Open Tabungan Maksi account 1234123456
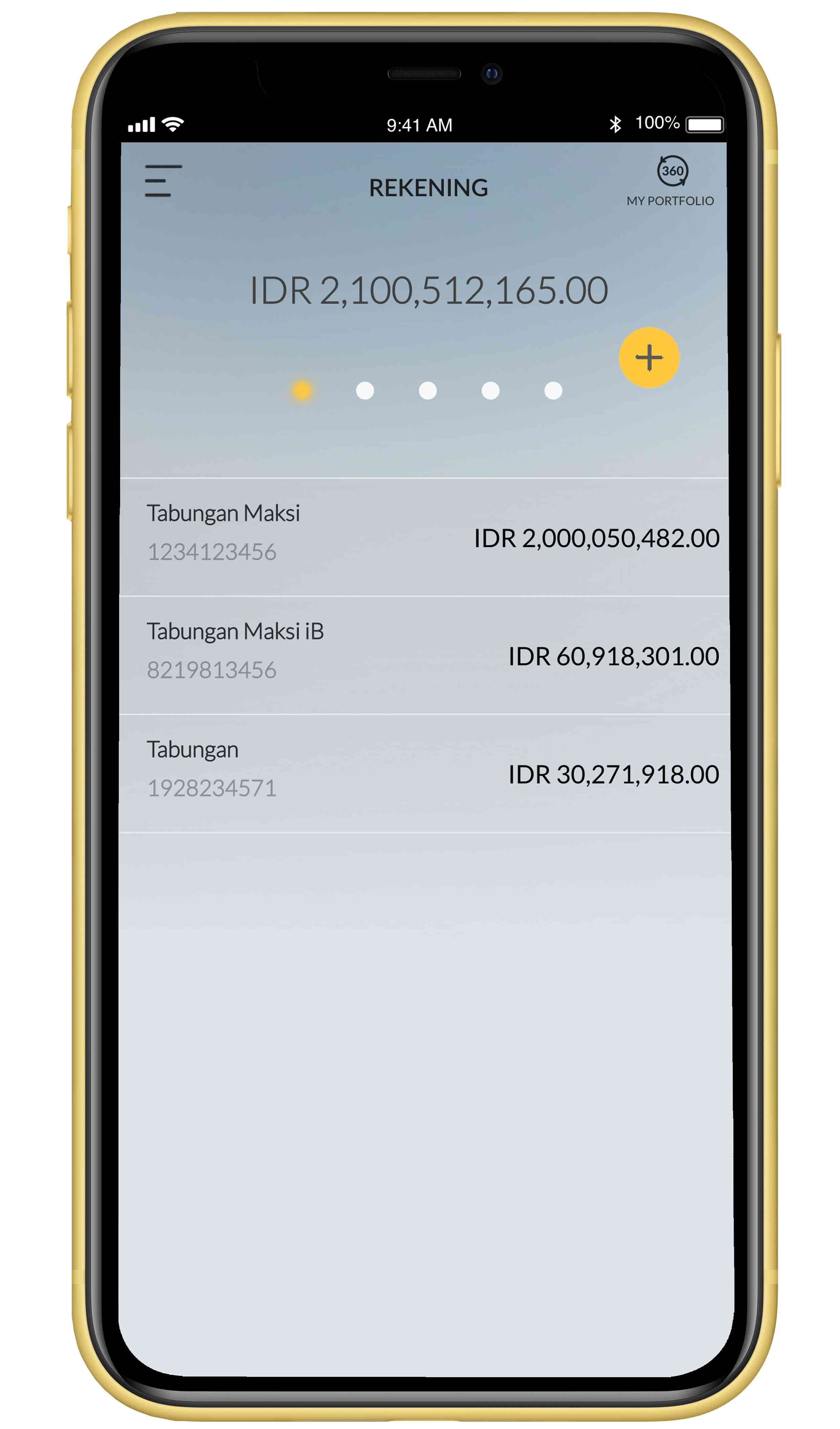840x1429 pixels. click(424, 537)
